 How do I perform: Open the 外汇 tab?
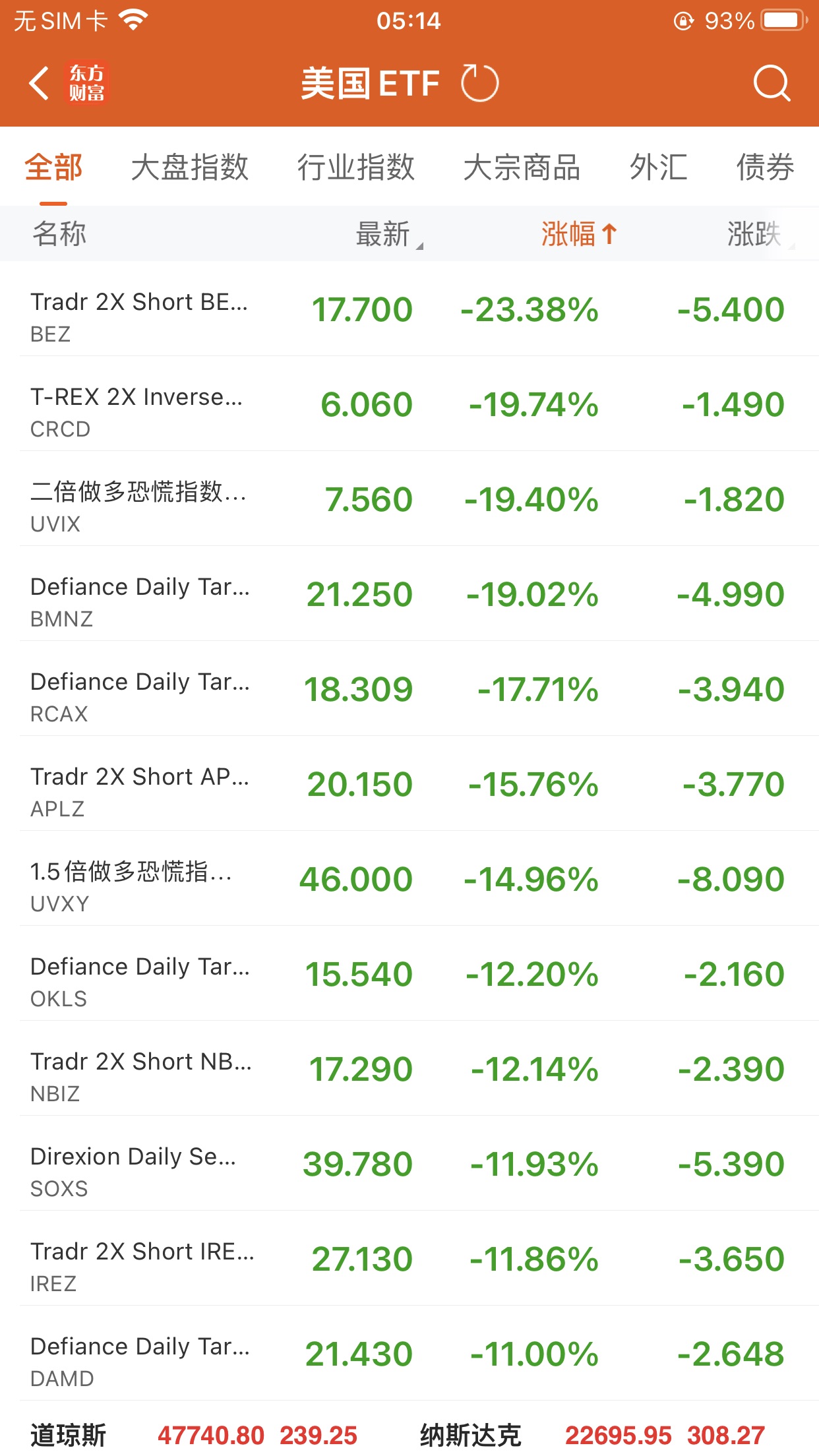(658, 167)
